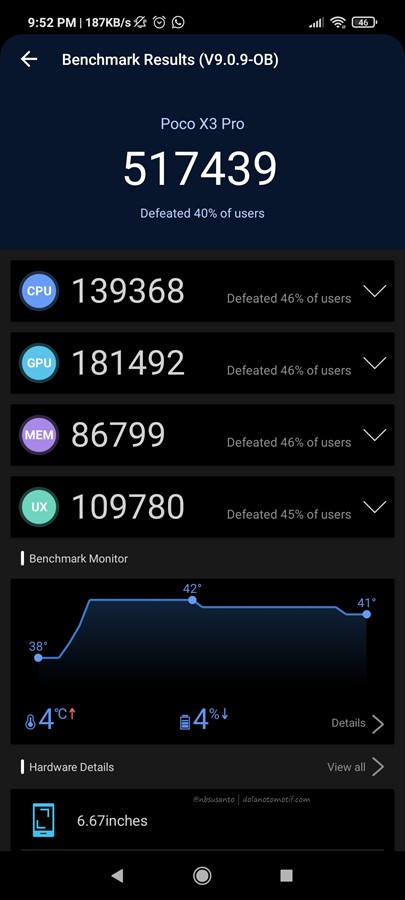This screenshot has width=405, height=900.
Task: Open Benchmark Monitor details
Action: pyautogui.click(x=357, y=723)
